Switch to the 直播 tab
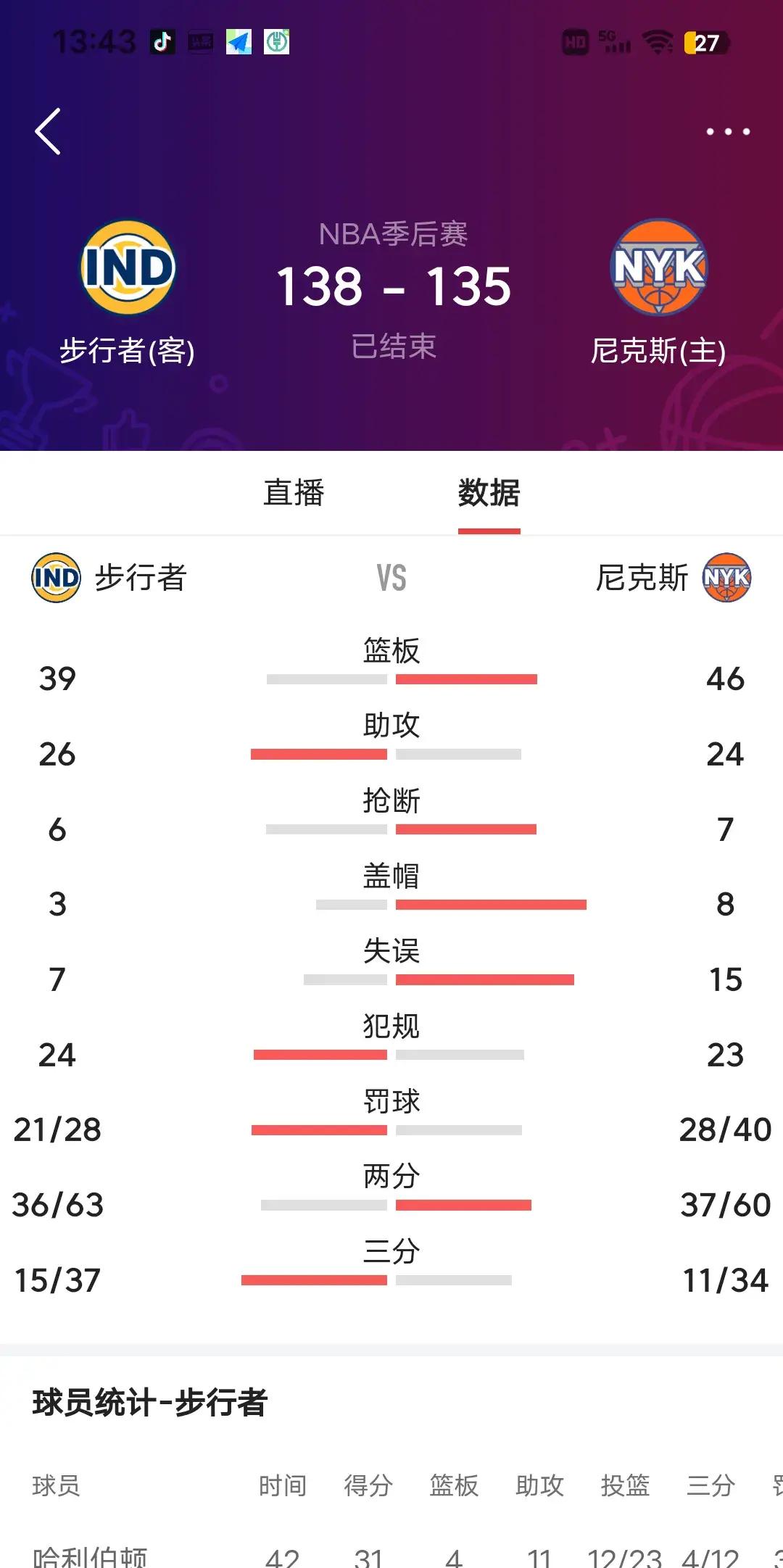The height and width of the screenshot is (1568, 783). (x=294, y=493)
